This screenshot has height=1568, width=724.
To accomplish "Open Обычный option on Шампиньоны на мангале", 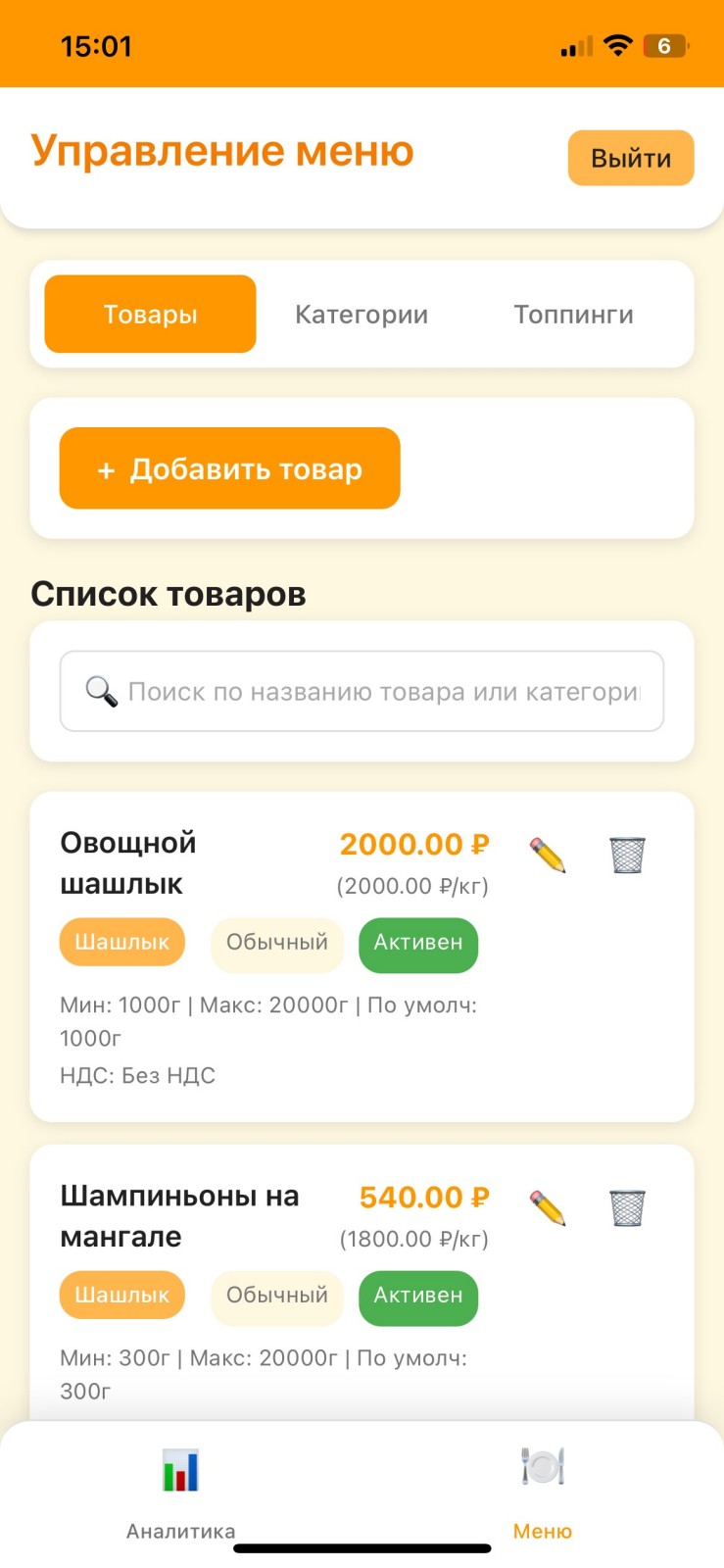I will tap(276, 1298).
